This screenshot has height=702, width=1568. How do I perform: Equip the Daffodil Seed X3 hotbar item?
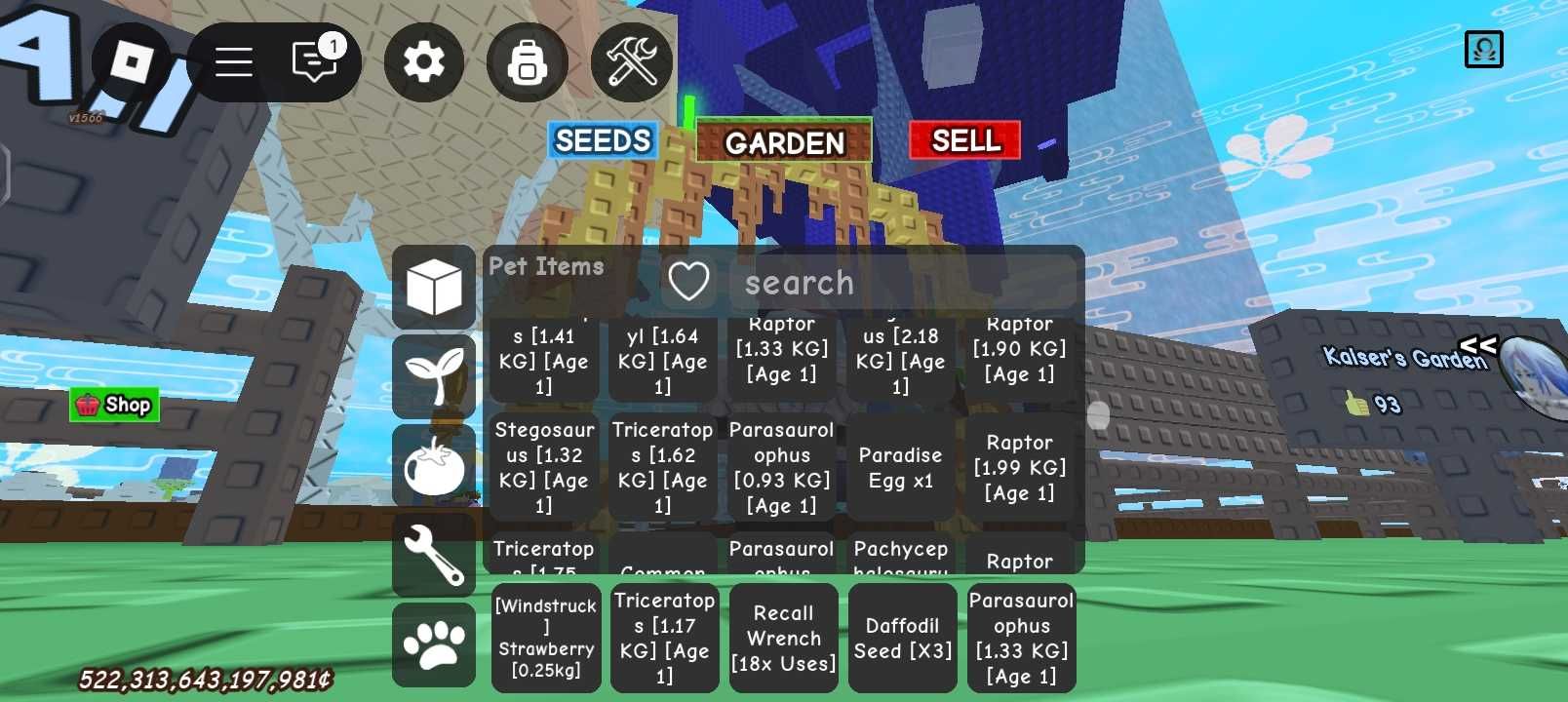[x=903, y=639]
